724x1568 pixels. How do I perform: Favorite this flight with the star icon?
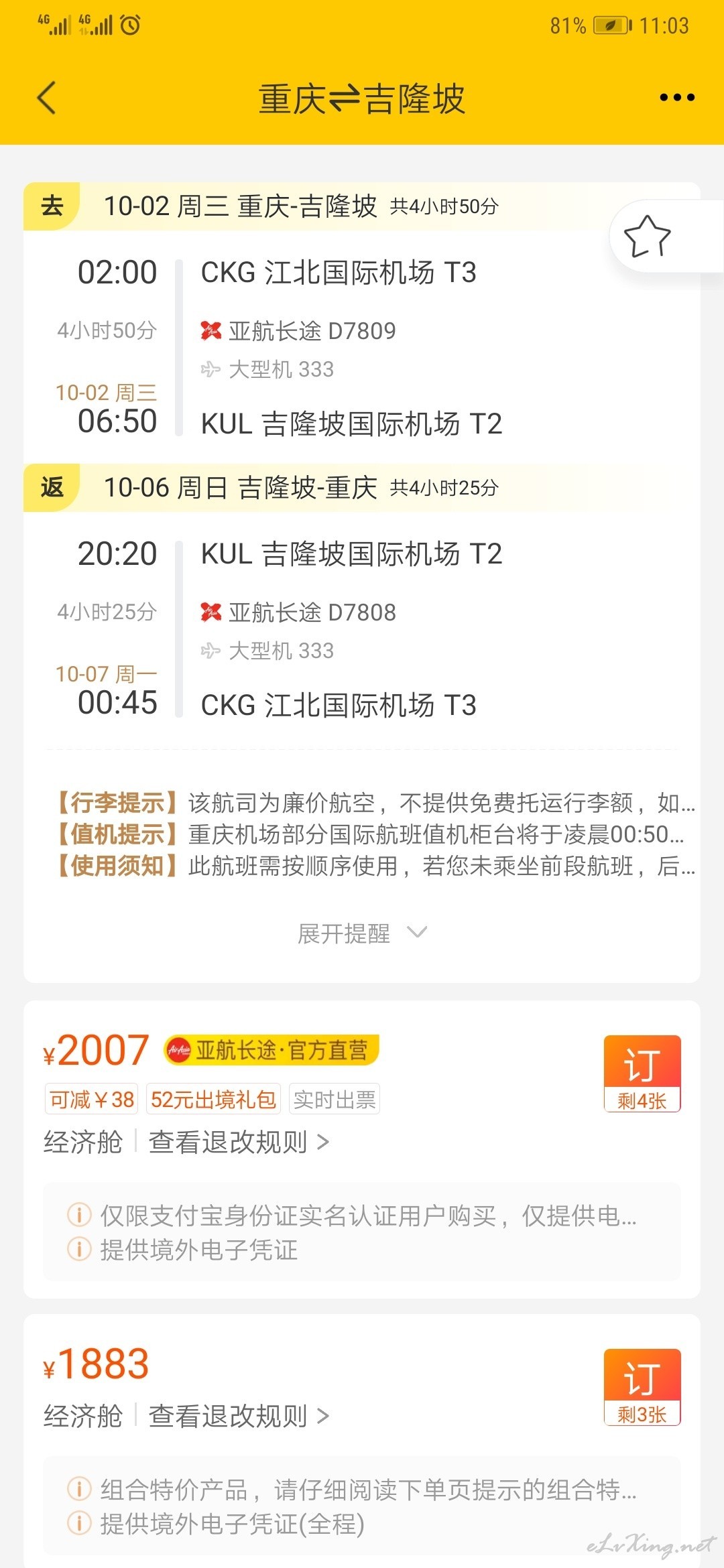[x=647, y=236]
